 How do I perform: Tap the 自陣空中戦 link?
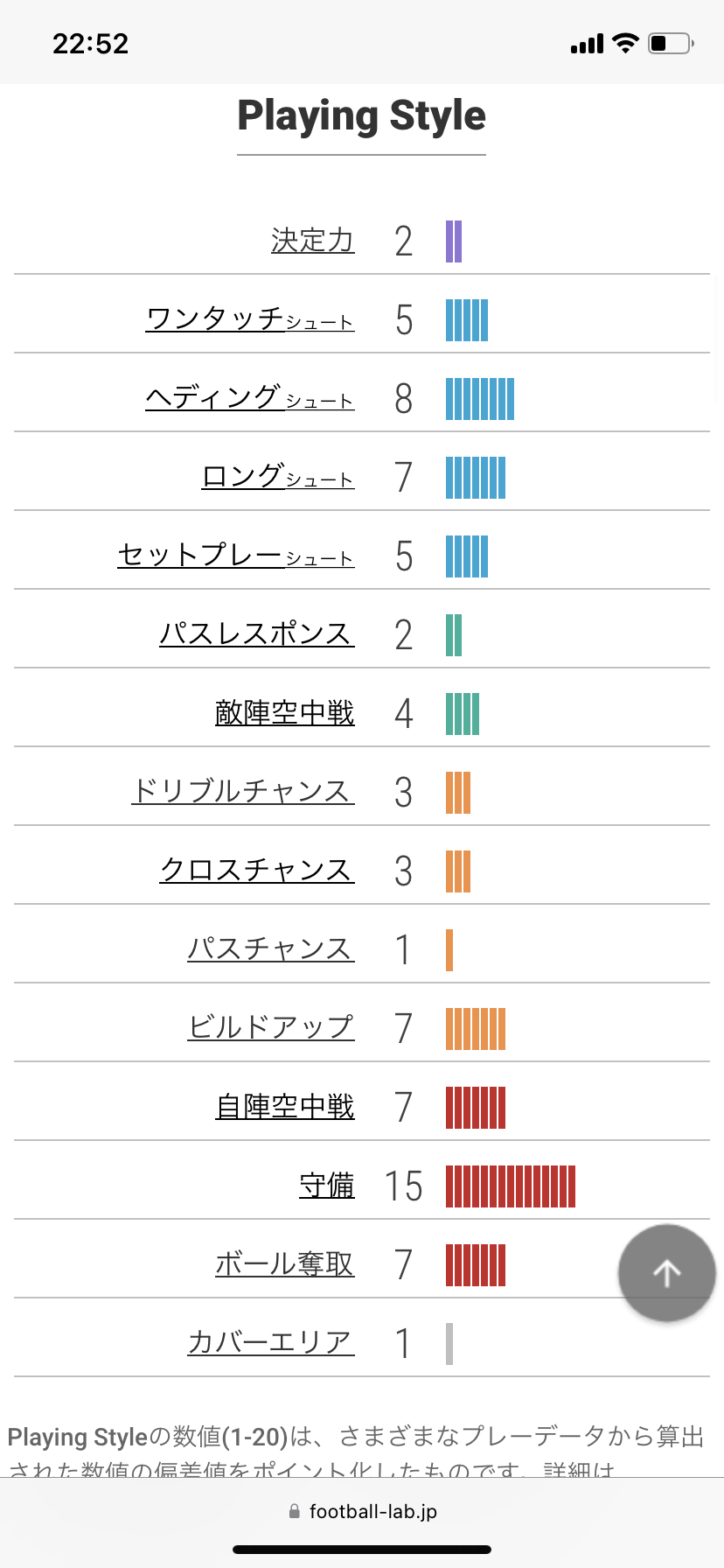285,1107
